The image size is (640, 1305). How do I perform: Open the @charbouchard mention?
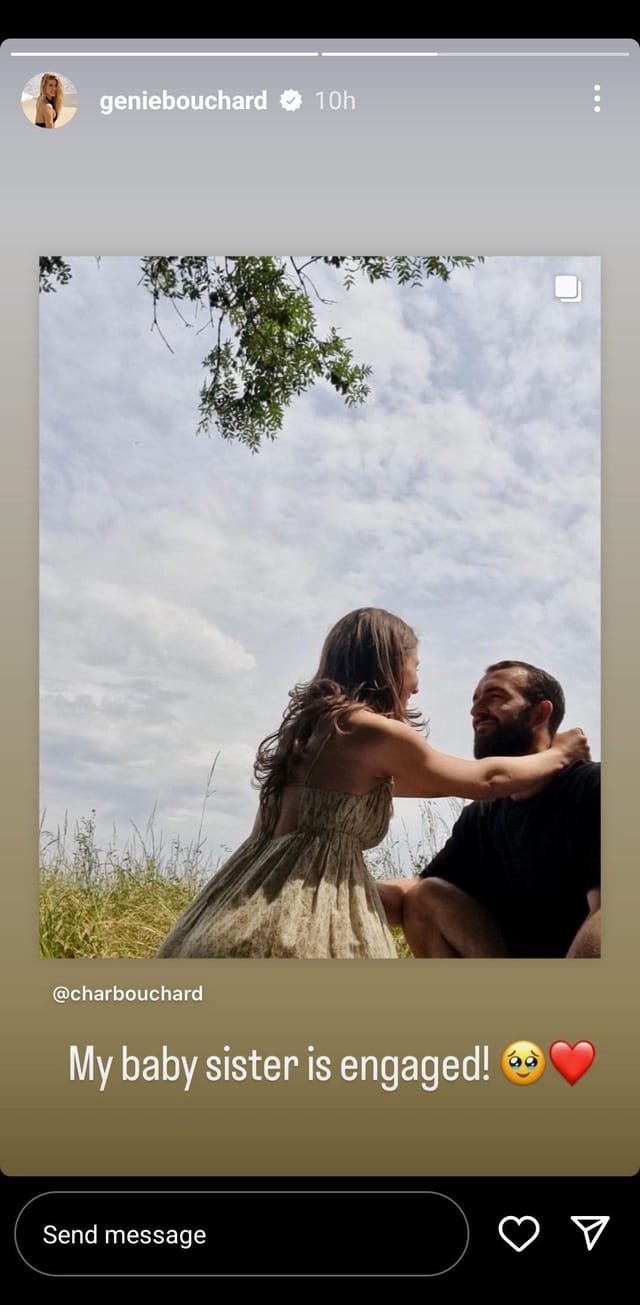[x=127, y=993]
